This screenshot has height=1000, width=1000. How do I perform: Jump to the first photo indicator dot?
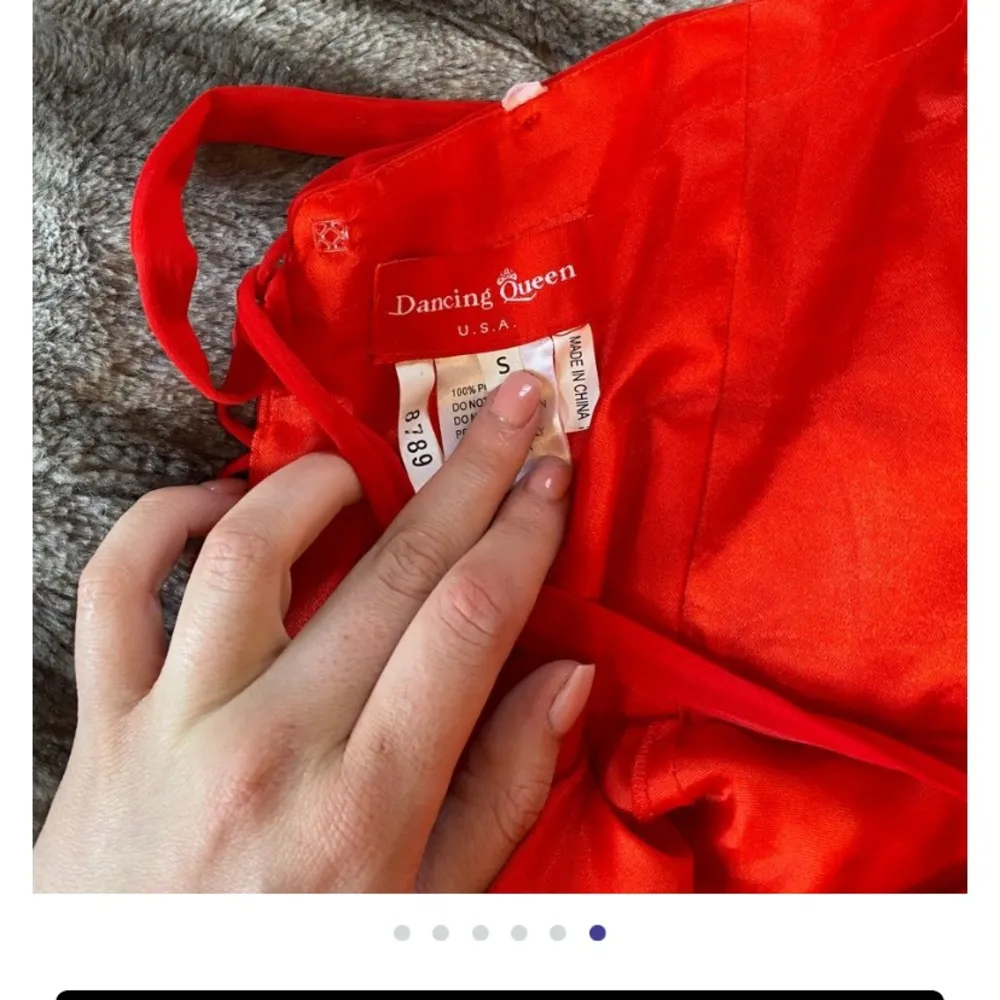click(402, 933)
